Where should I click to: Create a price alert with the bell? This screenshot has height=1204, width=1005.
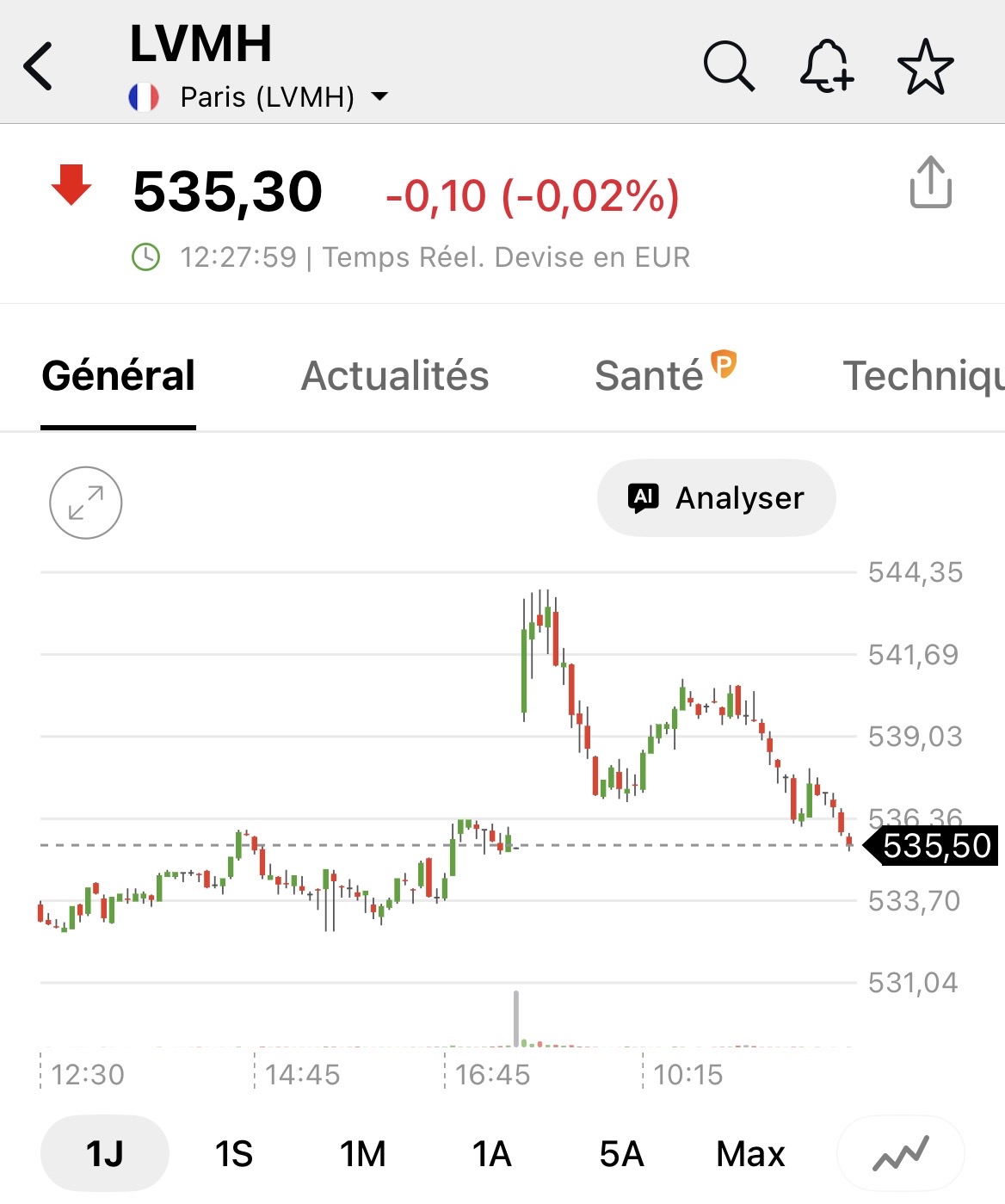[x=826, y=66]
